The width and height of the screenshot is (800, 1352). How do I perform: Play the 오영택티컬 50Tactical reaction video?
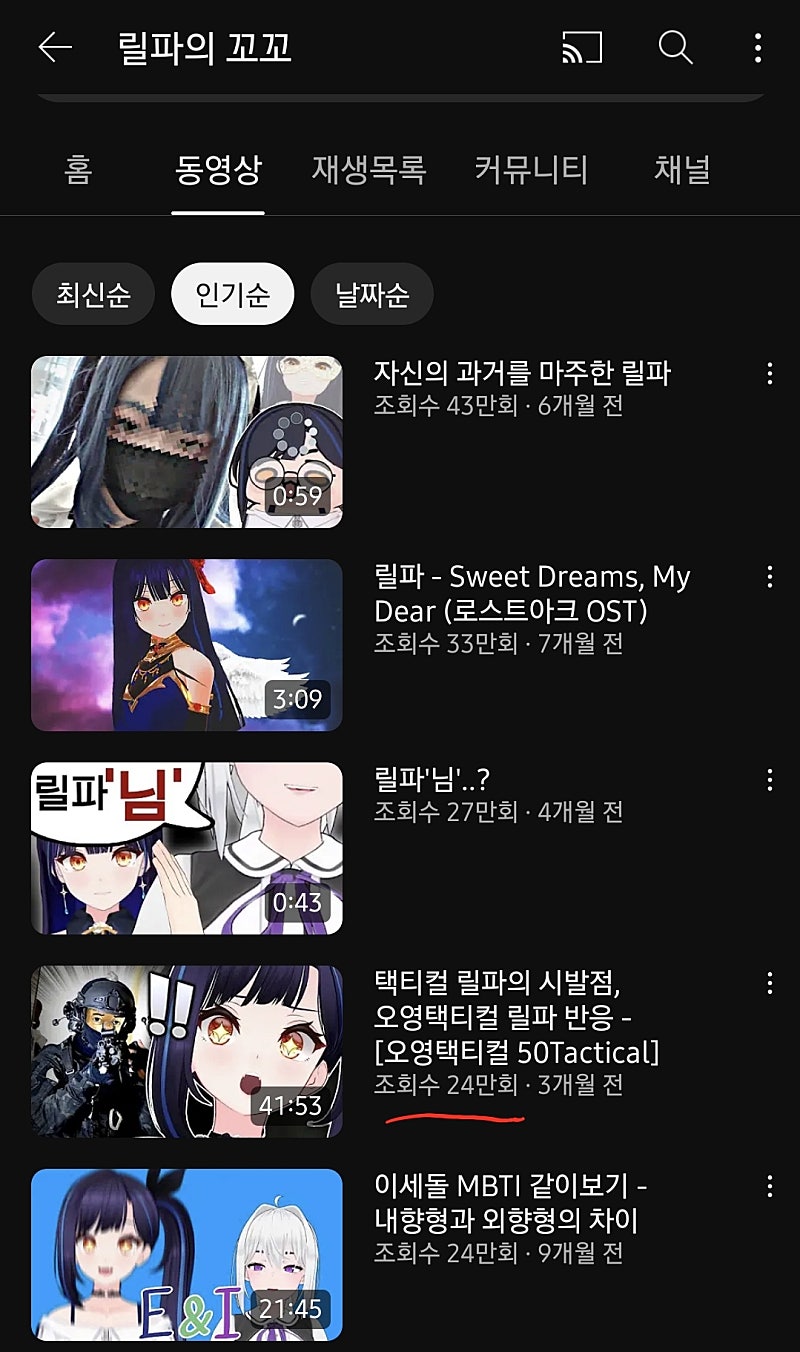[x=187, y=1051]
